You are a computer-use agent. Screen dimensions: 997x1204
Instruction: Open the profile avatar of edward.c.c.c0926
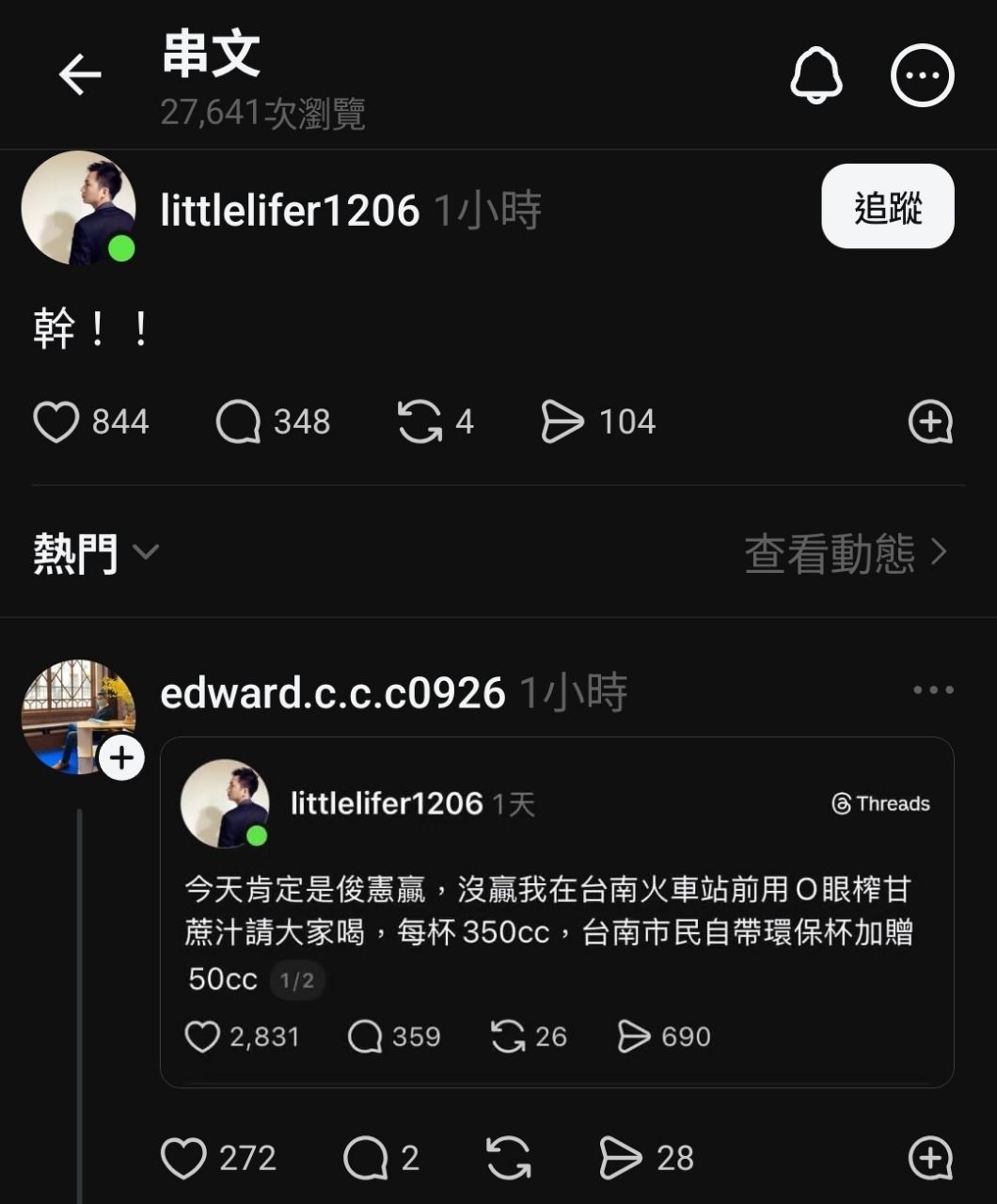[79, 717]
